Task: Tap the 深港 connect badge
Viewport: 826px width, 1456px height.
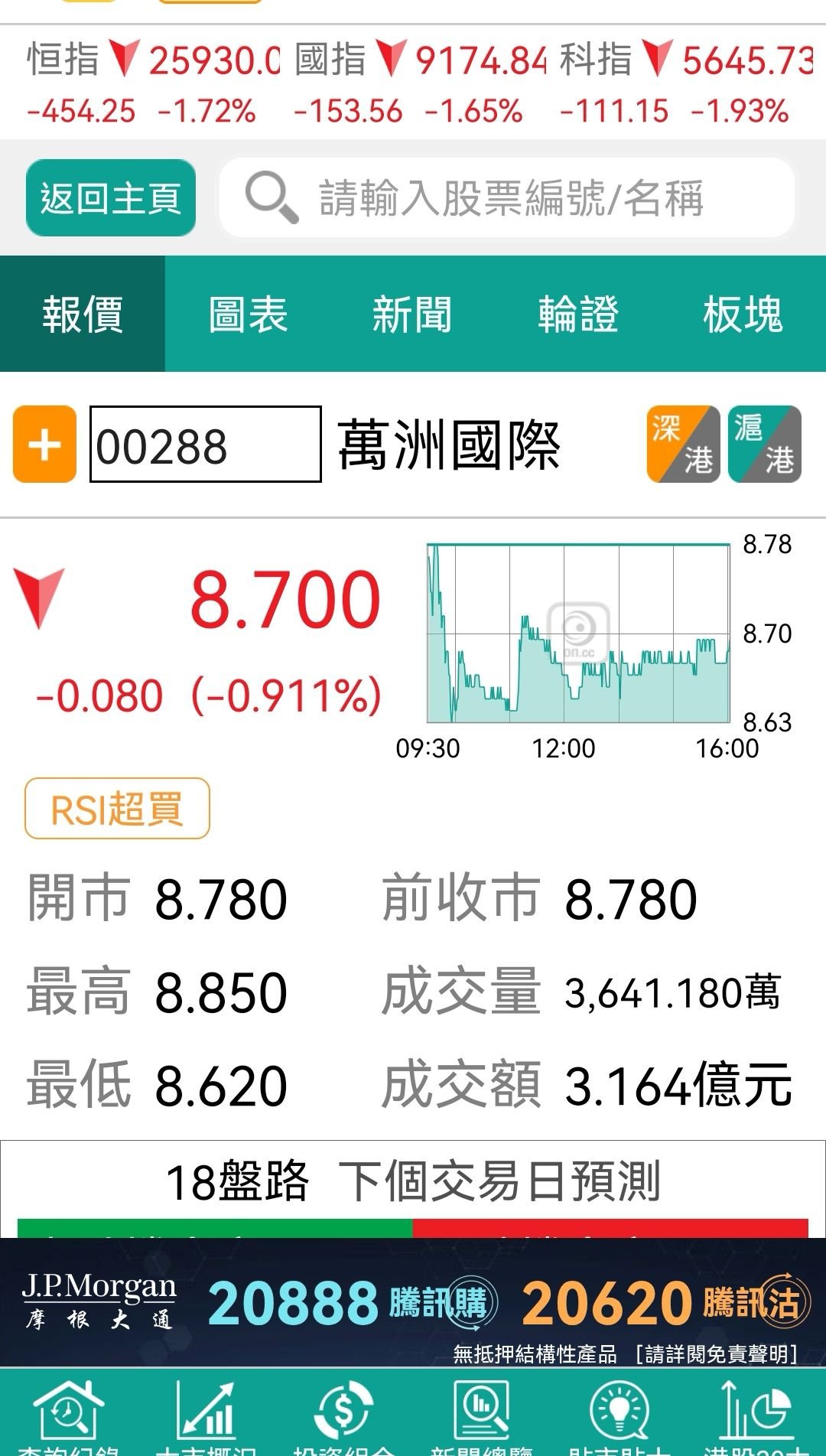Action: point(683,445)
